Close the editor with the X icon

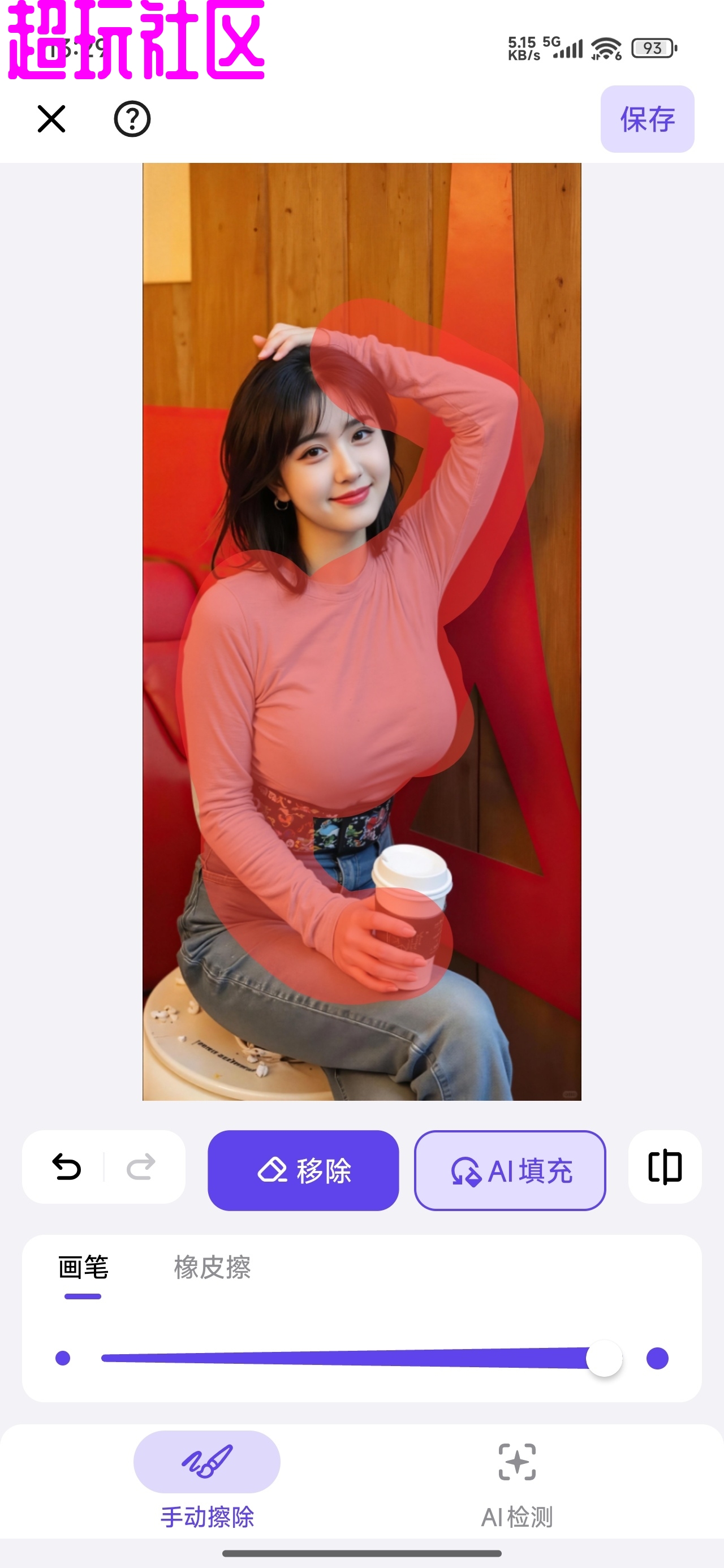pyautogui.click(x=51, y=119)
